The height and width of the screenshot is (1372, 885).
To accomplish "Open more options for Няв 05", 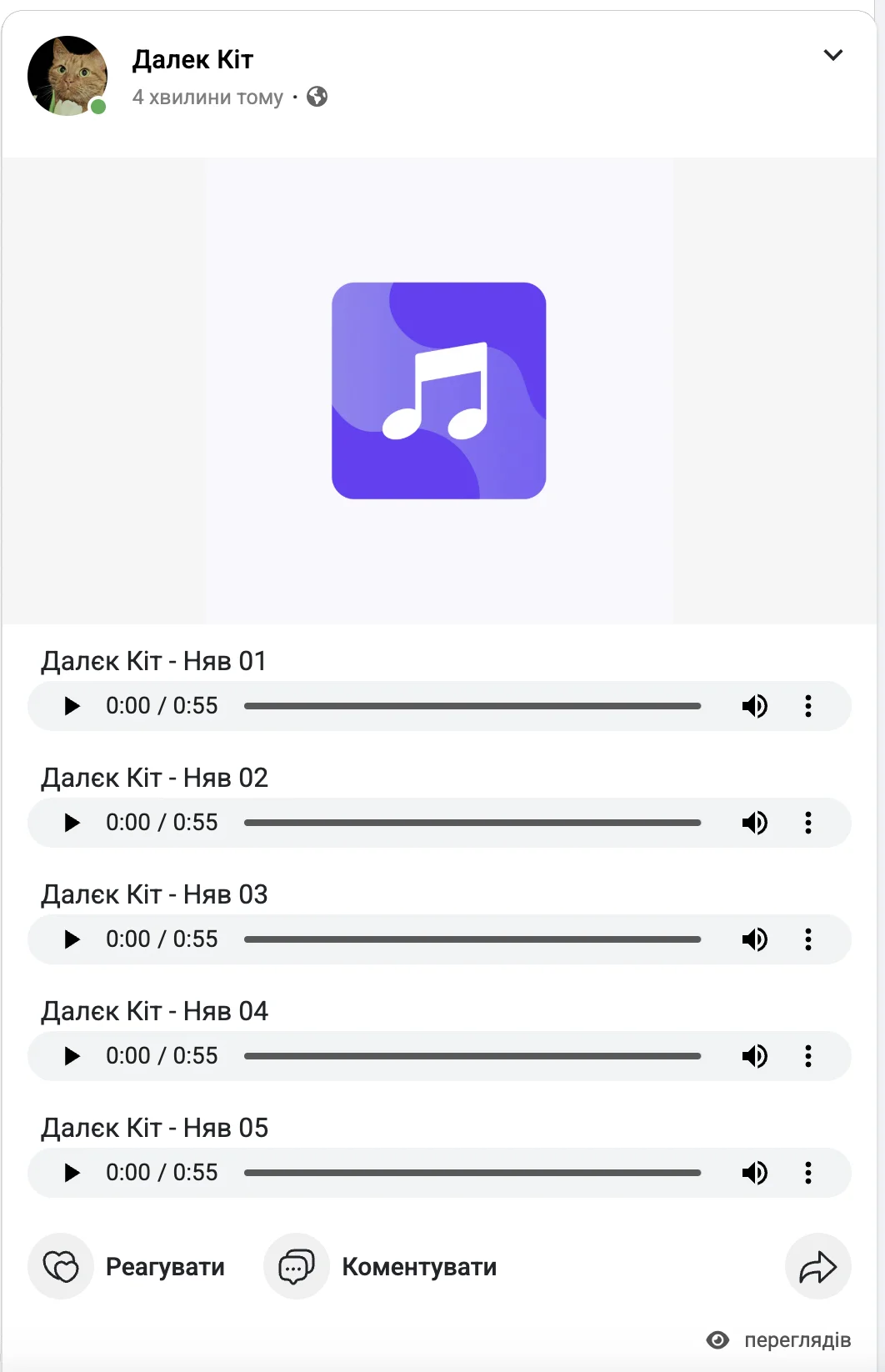I will [807, 1173].
